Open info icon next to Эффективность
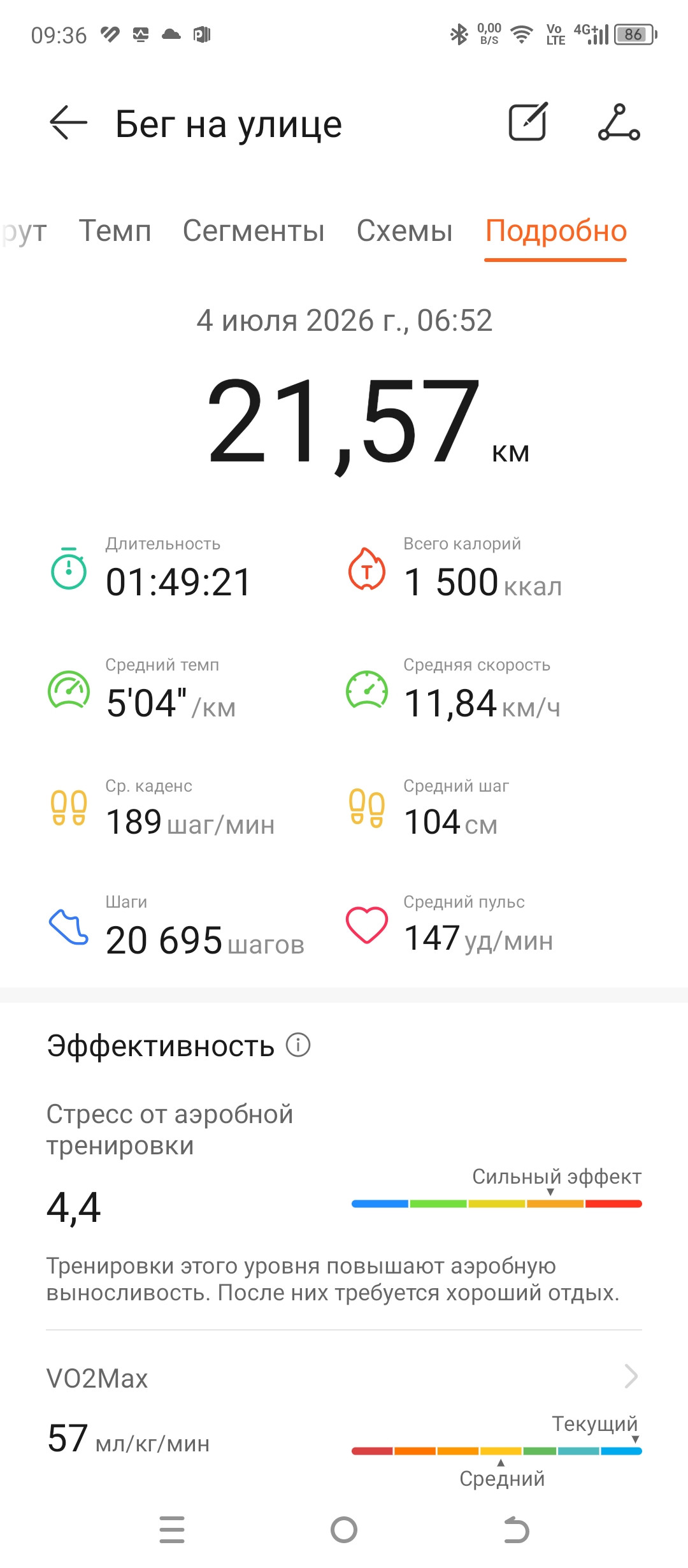This screenshot has width=688, height=1568. click(x=298, y=1045)
